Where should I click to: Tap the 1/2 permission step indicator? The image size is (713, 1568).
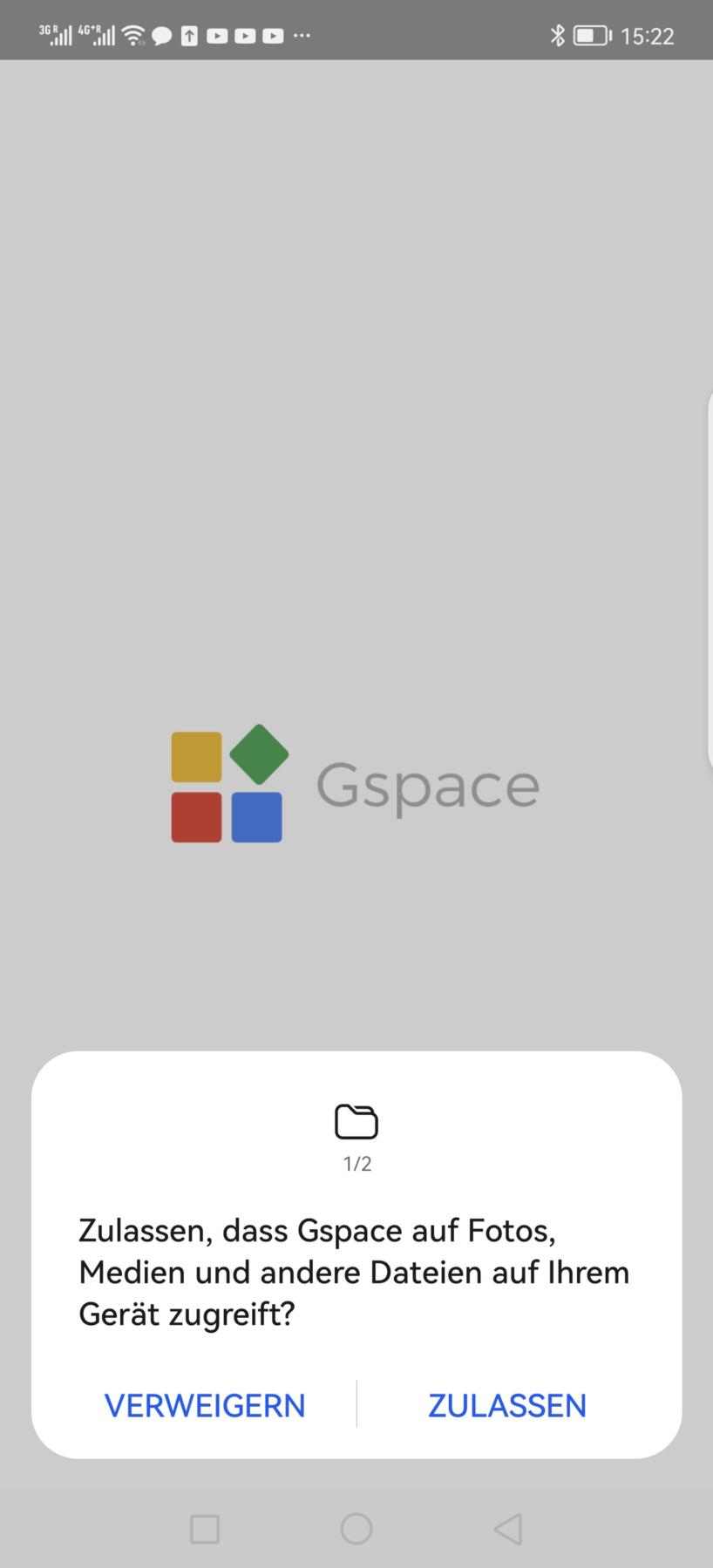356,1162
